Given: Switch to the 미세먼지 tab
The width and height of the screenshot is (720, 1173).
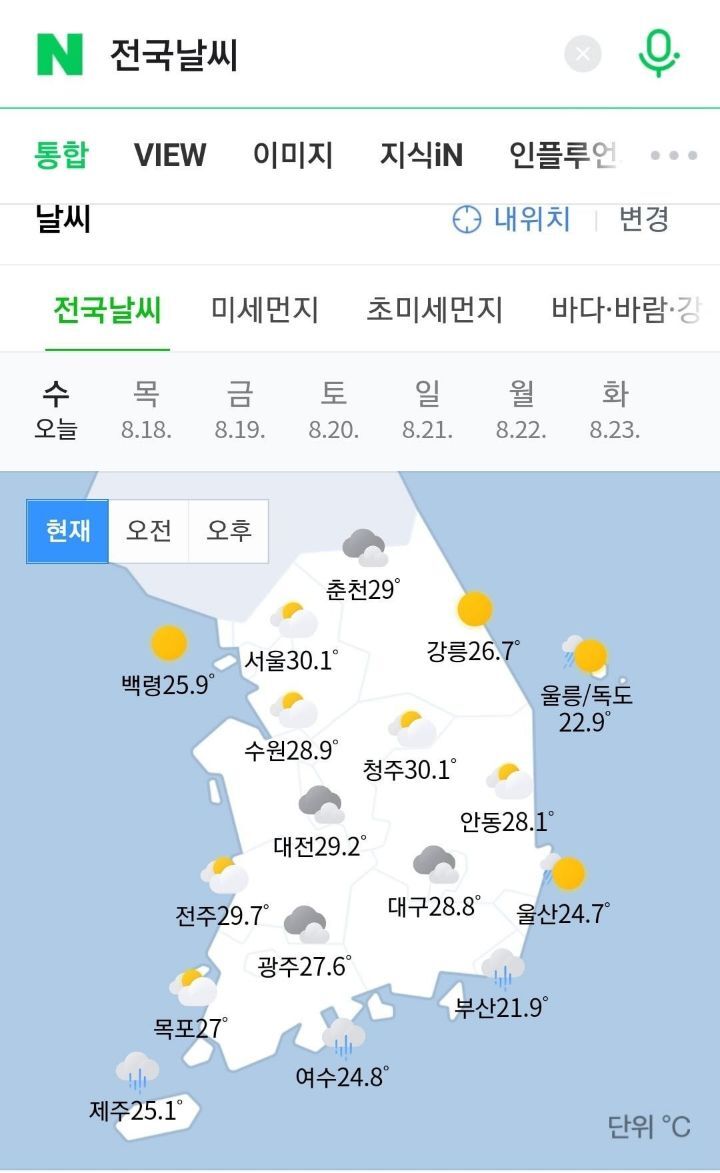Looking at the screenshot, I should (264, 310).
